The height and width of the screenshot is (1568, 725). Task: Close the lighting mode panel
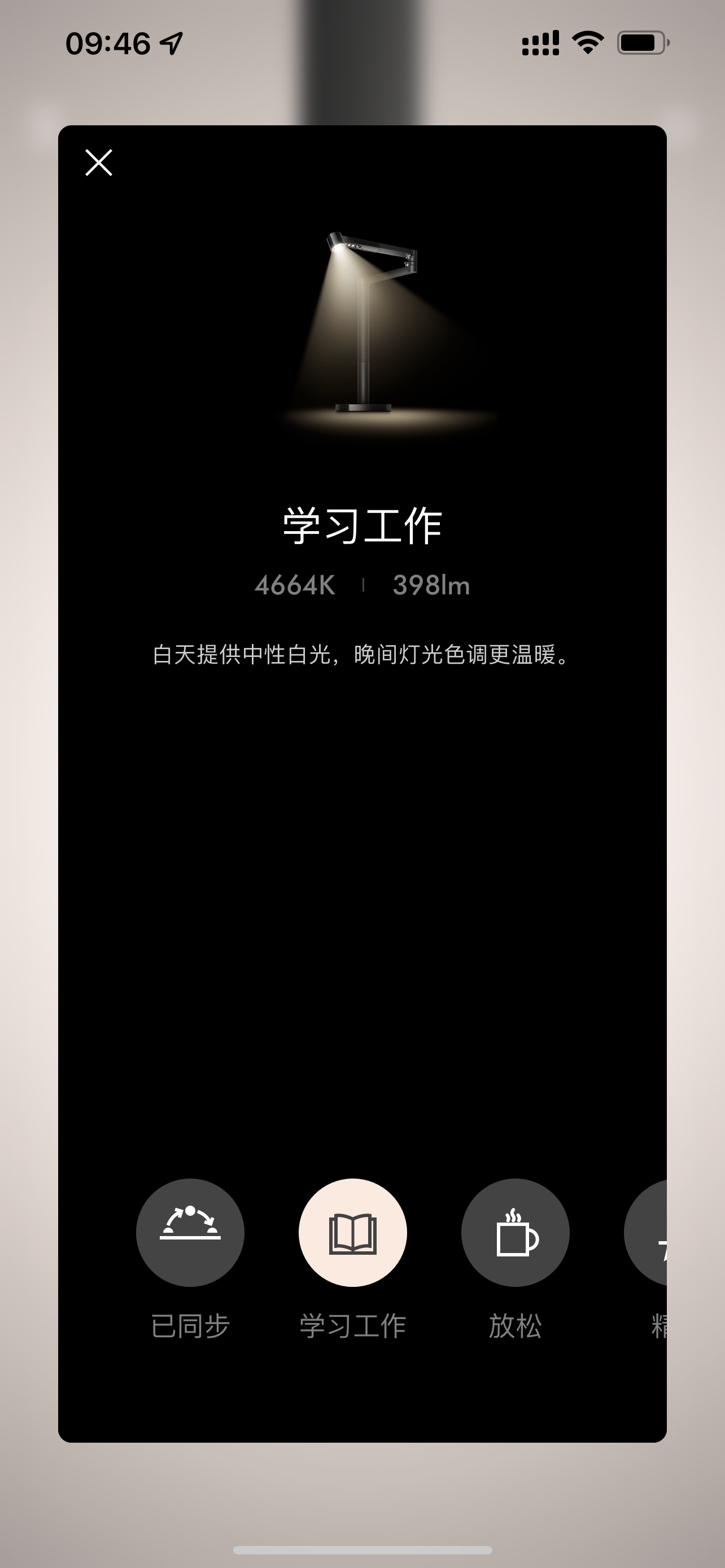tap(99, 163)
